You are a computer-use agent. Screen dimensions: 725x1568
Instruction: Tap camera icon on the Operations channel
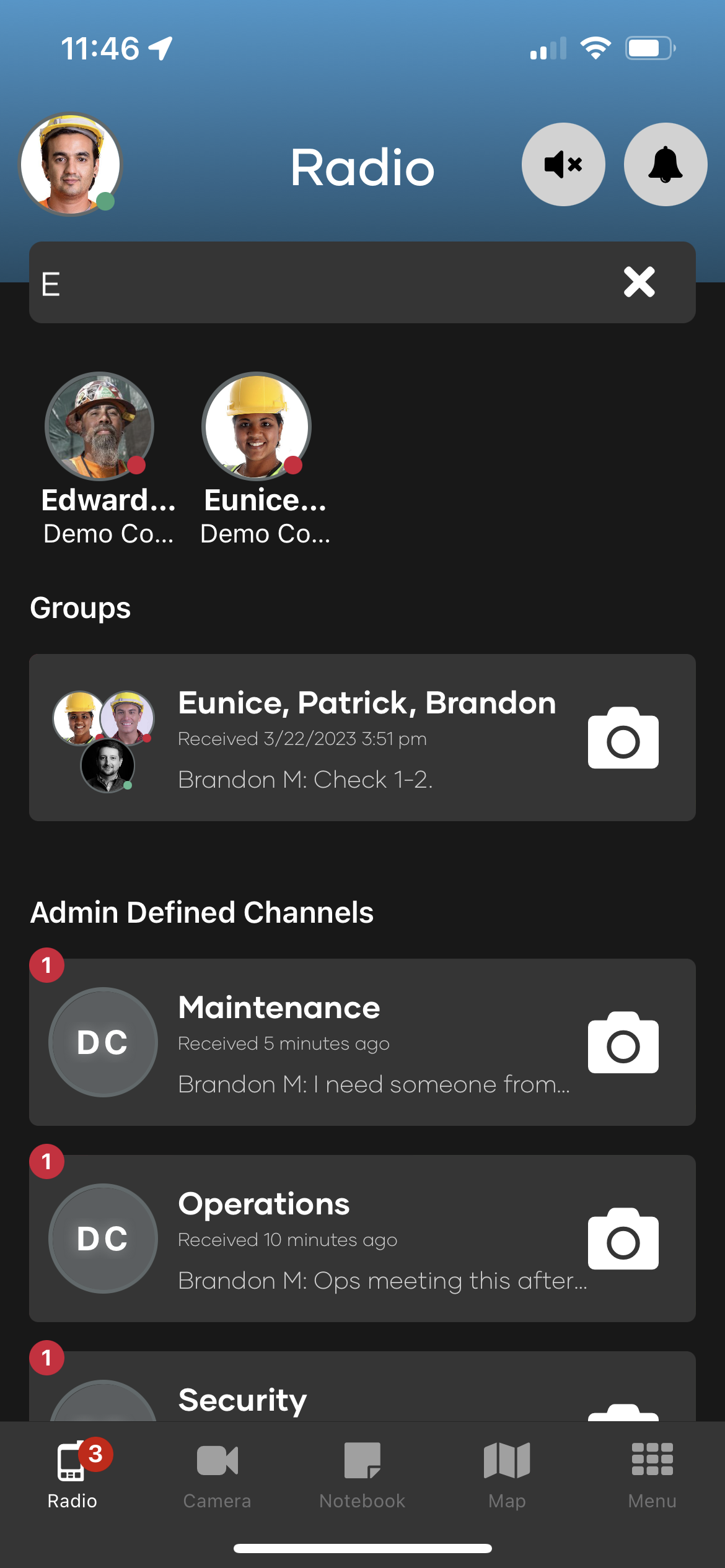tap(623, 1239)
